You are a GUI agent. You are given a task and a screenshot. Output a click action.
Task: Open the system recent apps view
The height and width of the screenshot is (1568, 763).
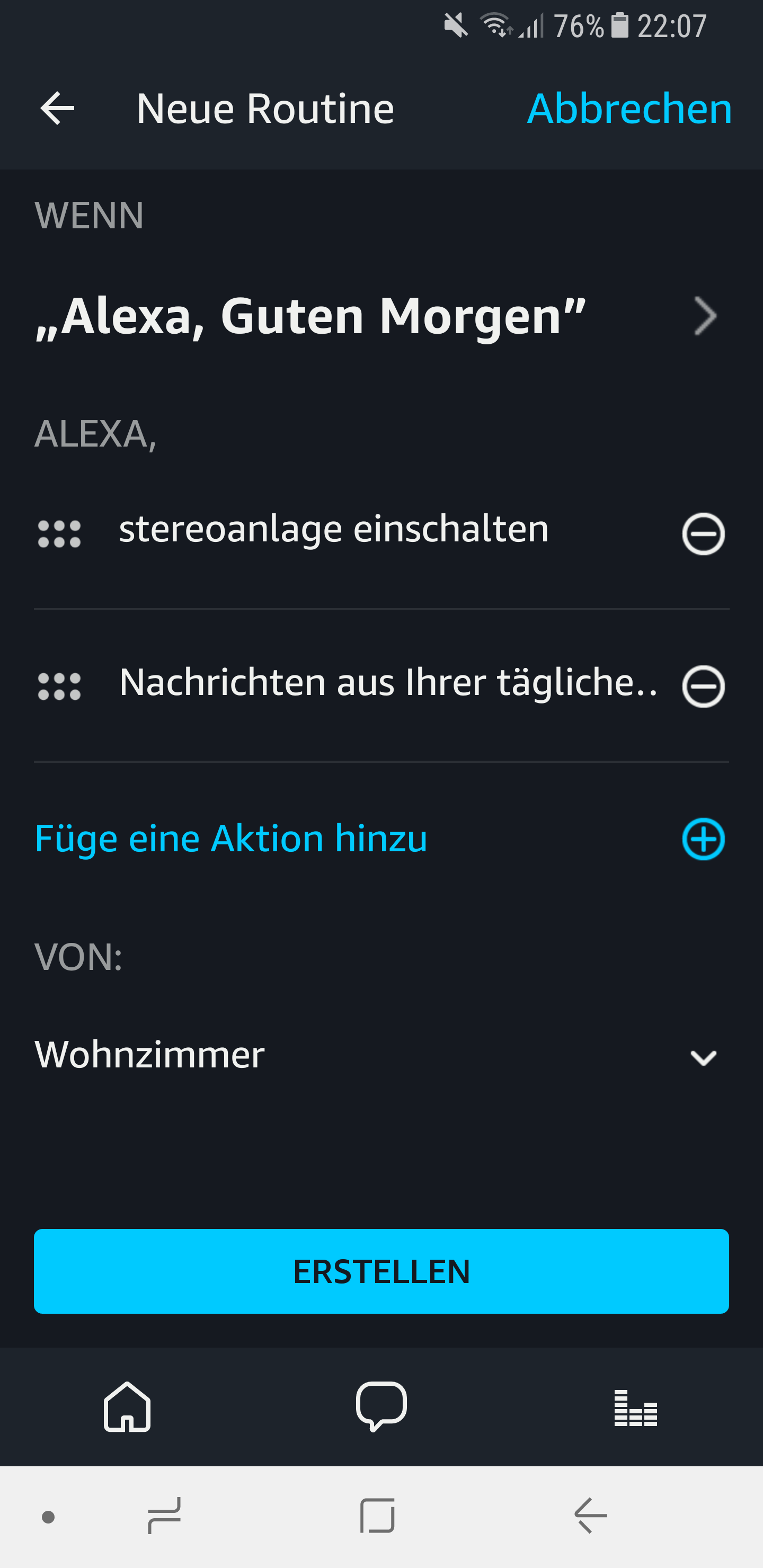[x=164, y=1516]
